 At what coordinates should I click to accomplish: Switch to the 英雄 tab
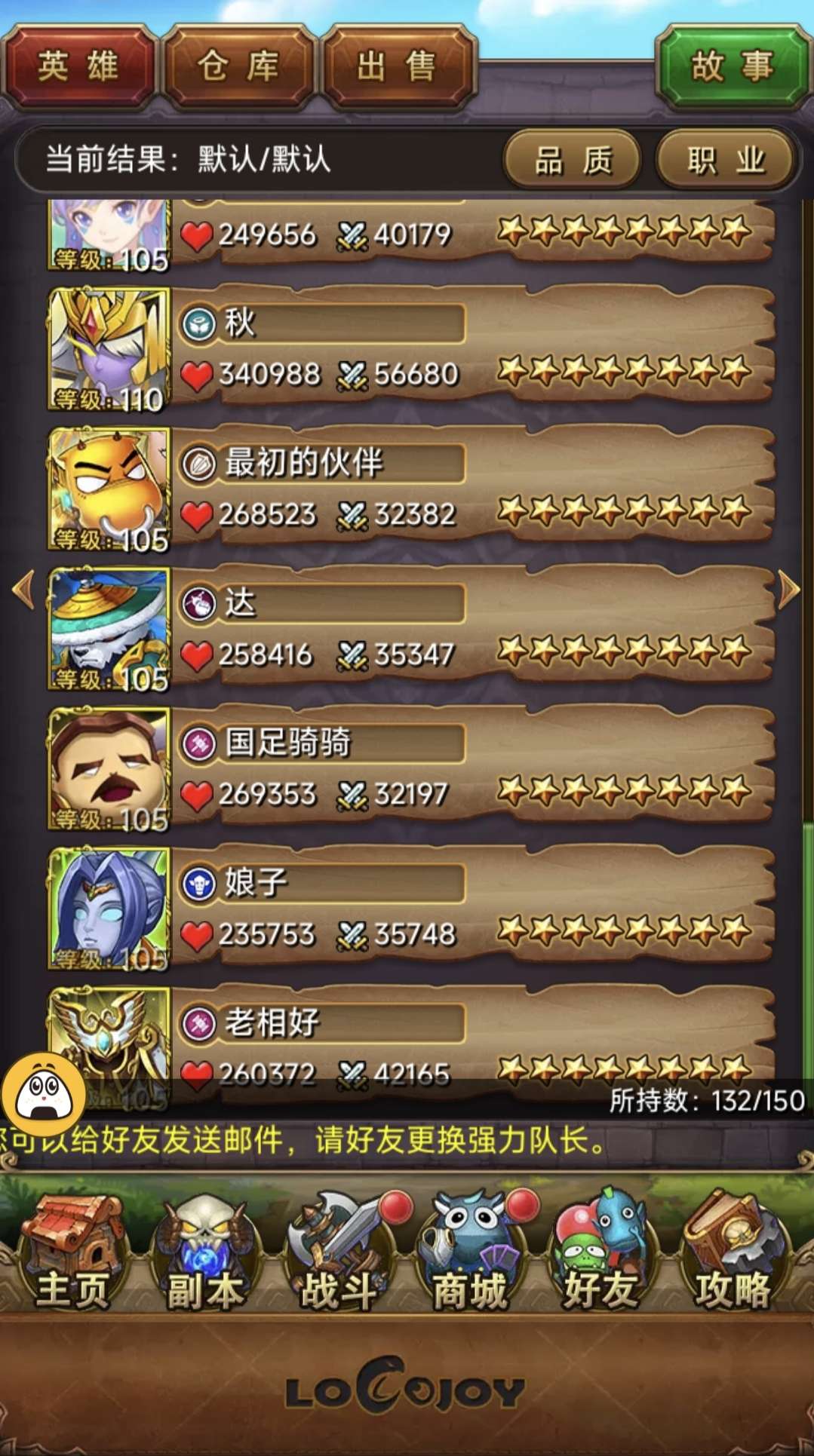click(78, 67)
